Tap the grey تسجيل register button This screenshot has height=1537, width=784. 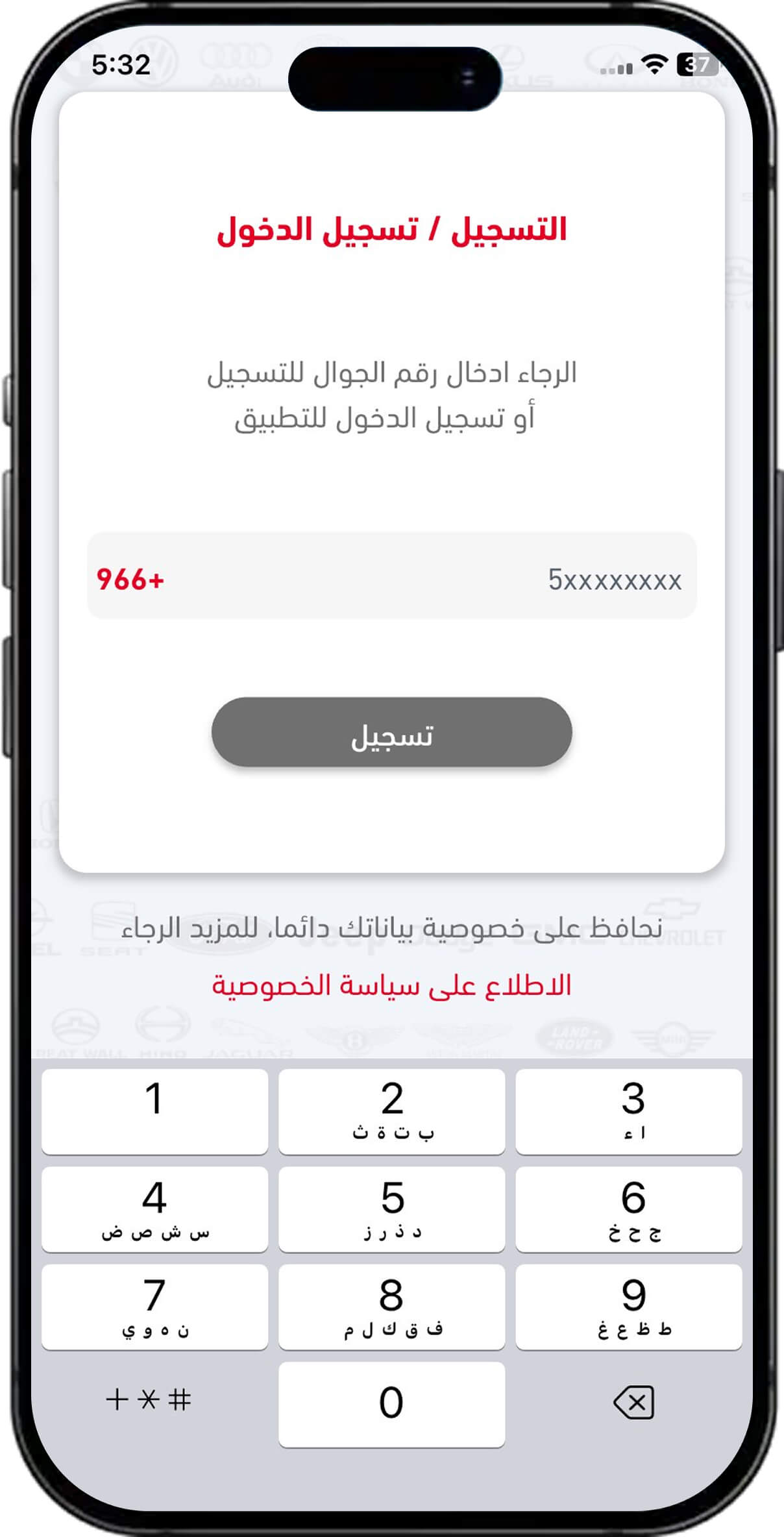392,732
